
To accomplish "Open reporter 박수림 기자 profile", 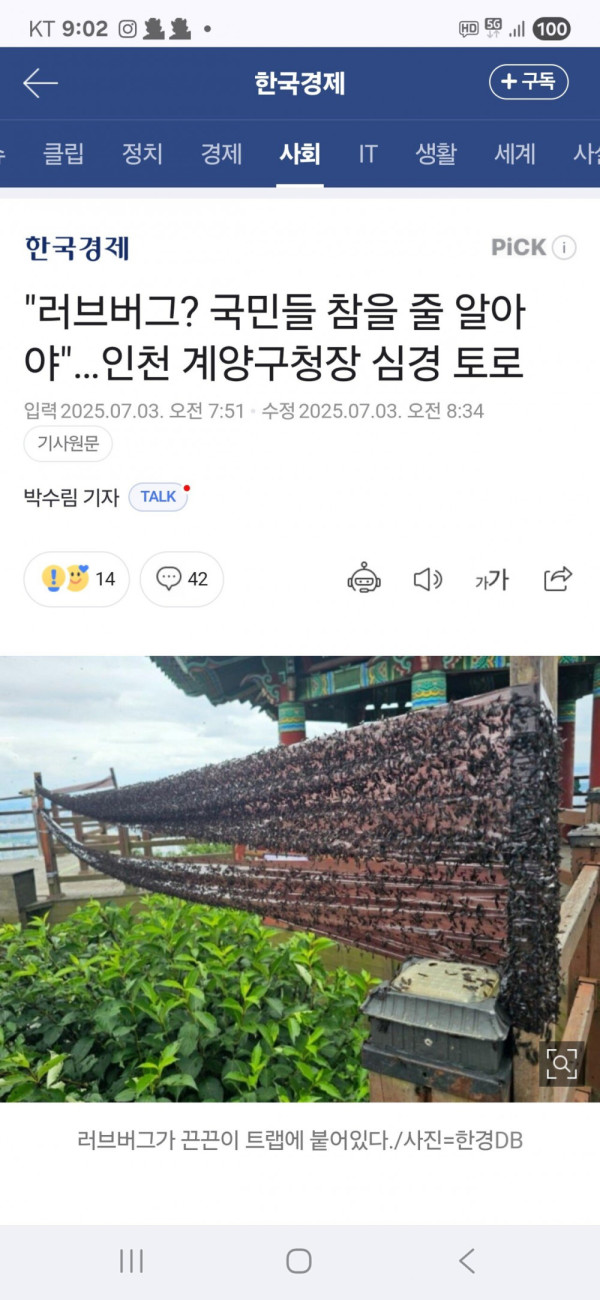I will pos(71,497).
